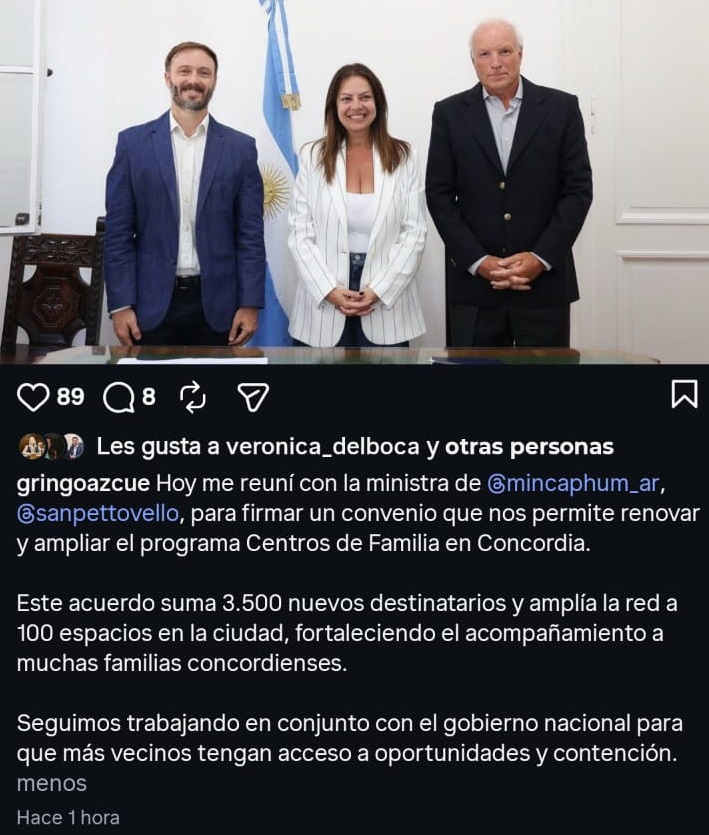The image size is (709, 835).
Task: Share the post via send icon
Action: pyautogui.click(x=253, y=398)
